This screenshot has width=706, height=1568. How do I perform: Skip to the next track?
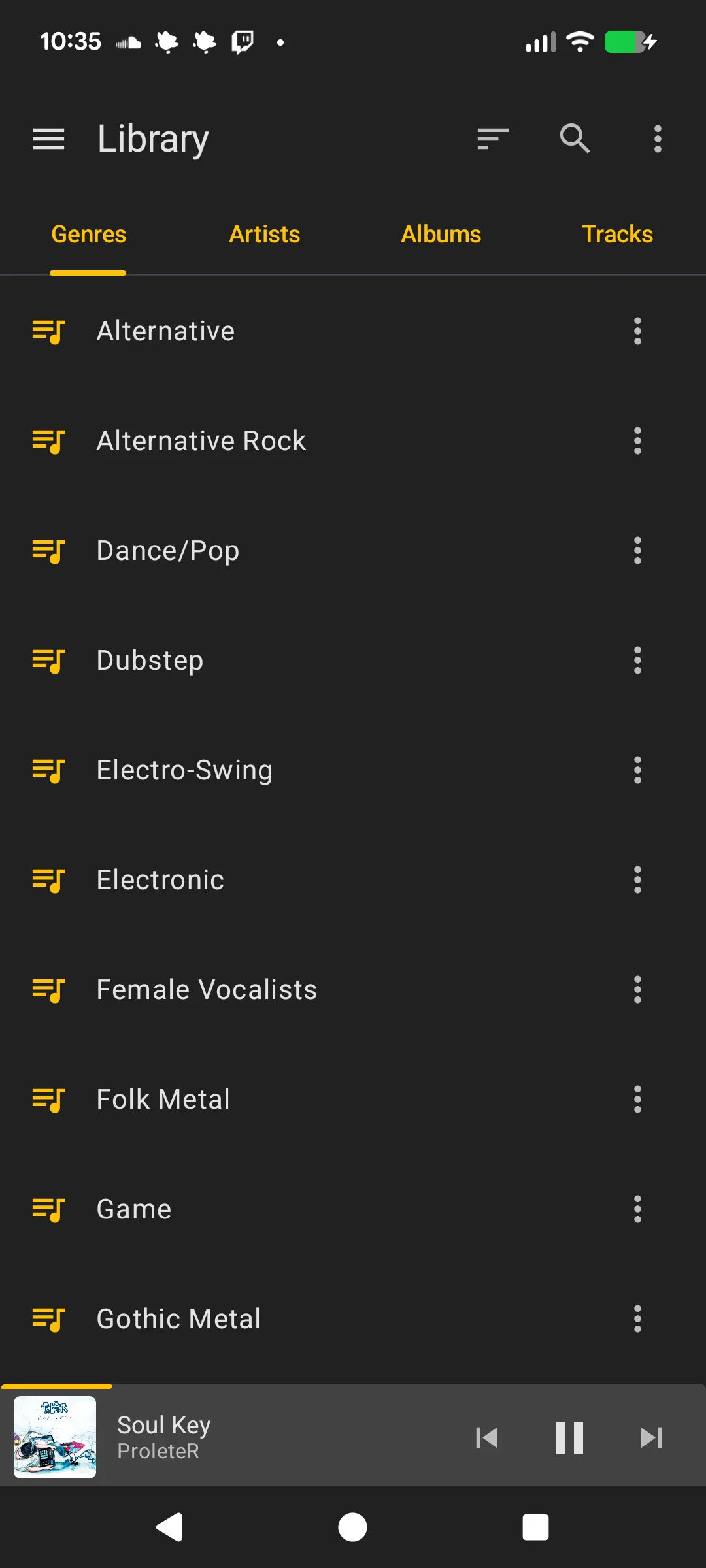pos(650,1437)
